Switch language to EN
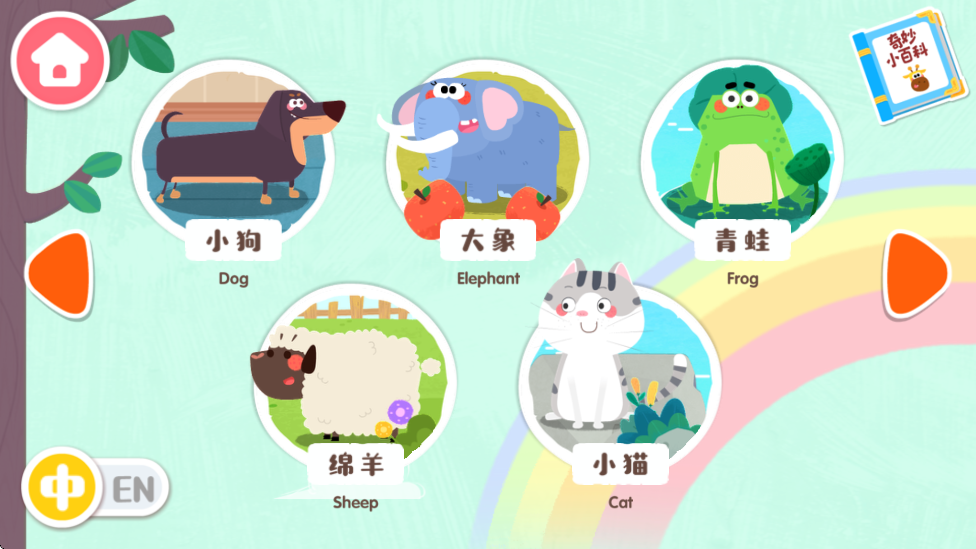This screenshot has height=549, width=976. [133, 489]
